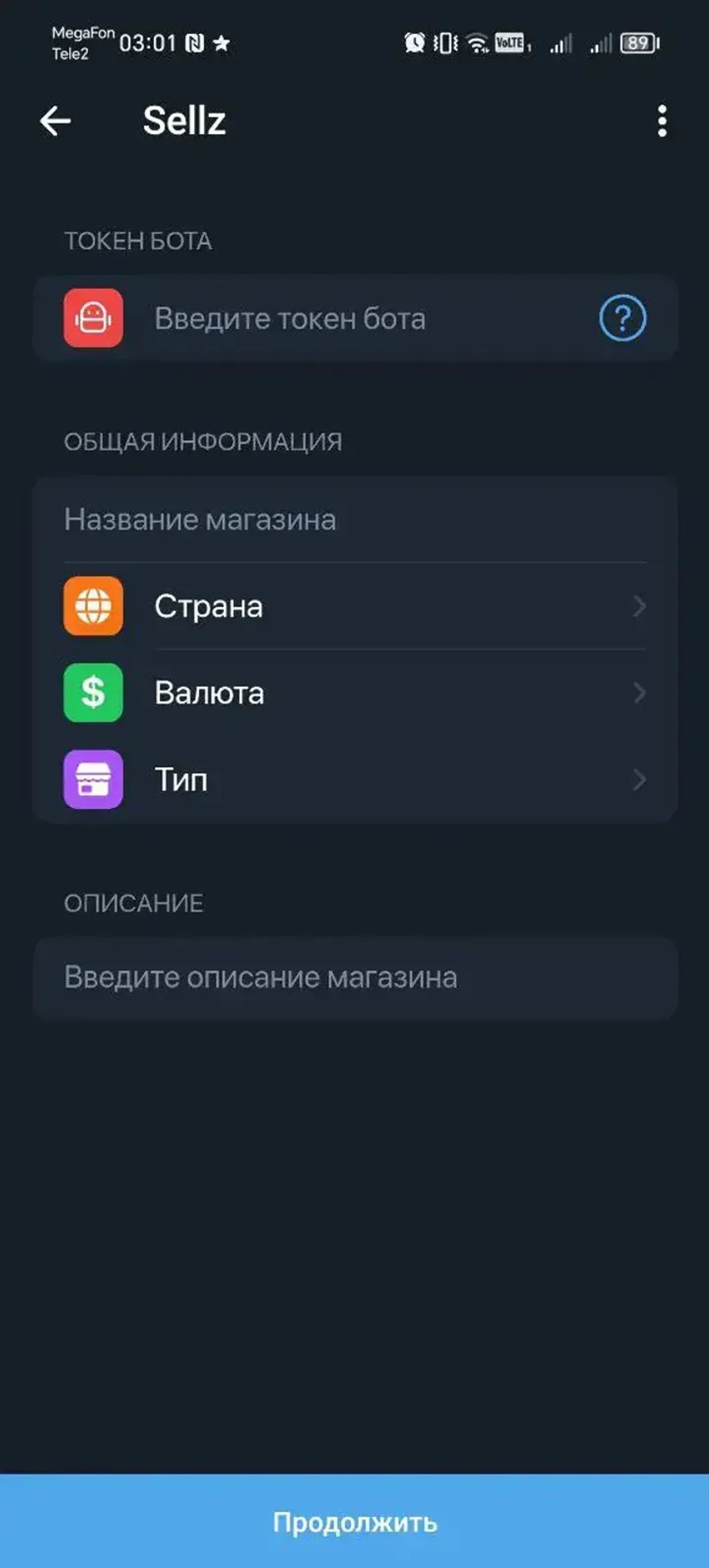Open the three-dot overflow menu
Screen dimensions: 709x1568
click(662, 121)
